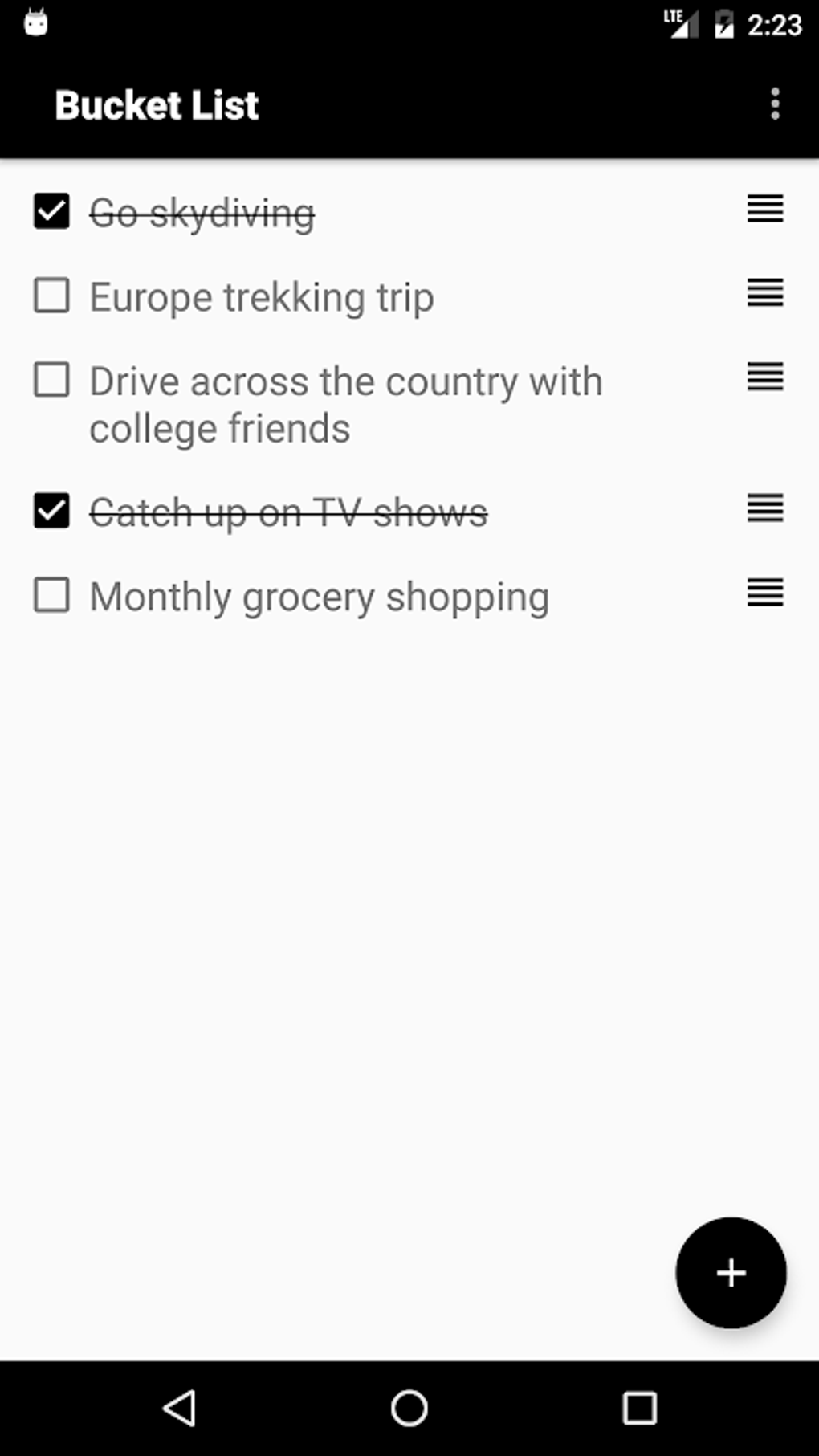Screen dimensions: 819x1456
Task: Mark Monthly grocery shopping as done
Action: tap(51, 594)
